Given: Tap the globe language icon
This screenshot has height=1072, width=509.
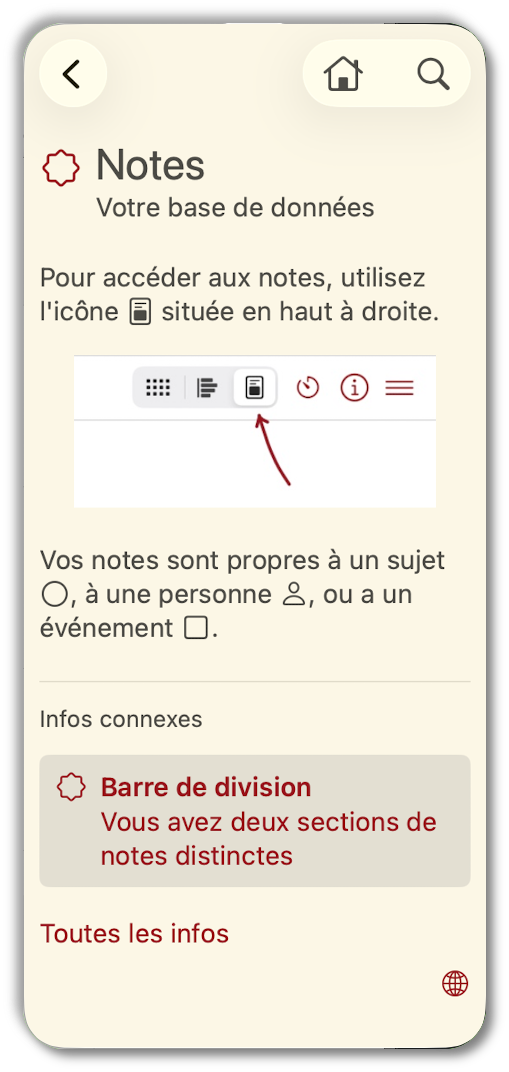Looking at the screenshot, I should tap(455, 984).
